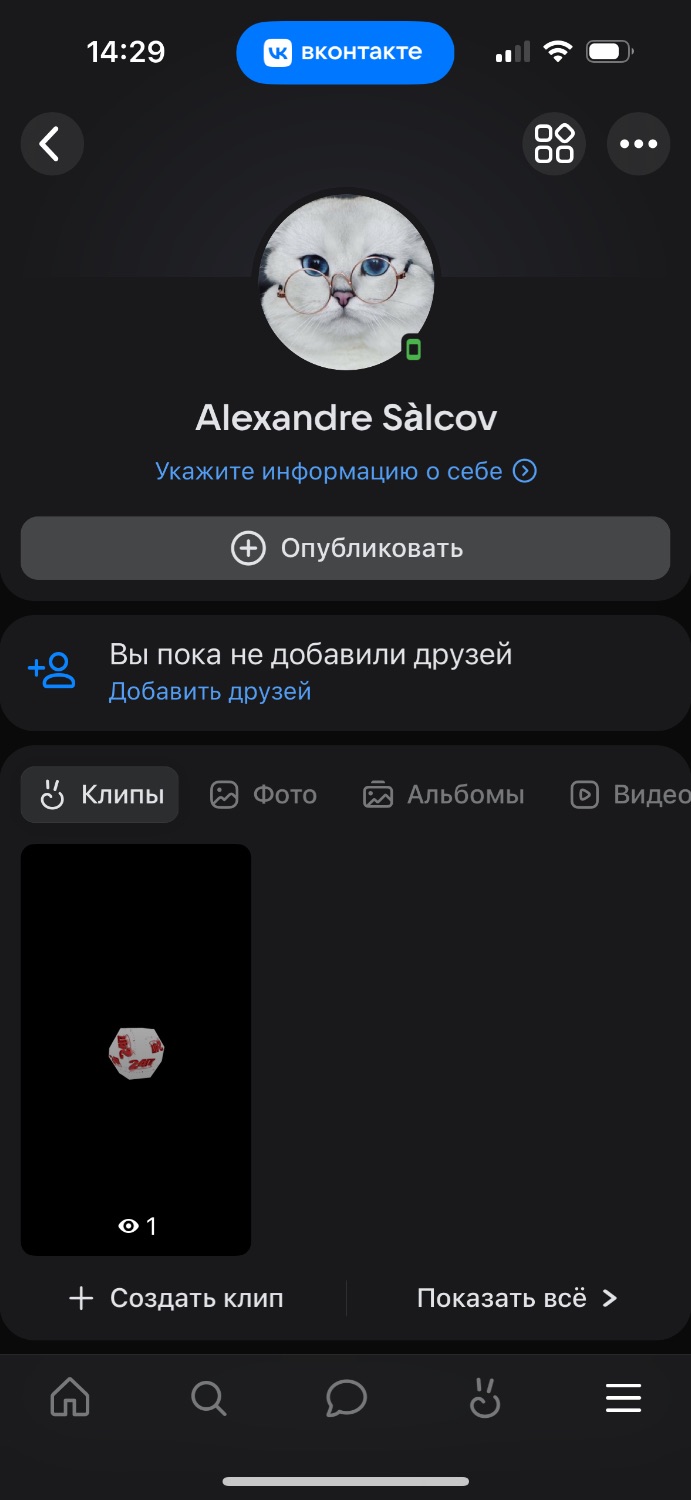Select the Клипы tab
Screen dimensions: 691x1500
[100, 795]
